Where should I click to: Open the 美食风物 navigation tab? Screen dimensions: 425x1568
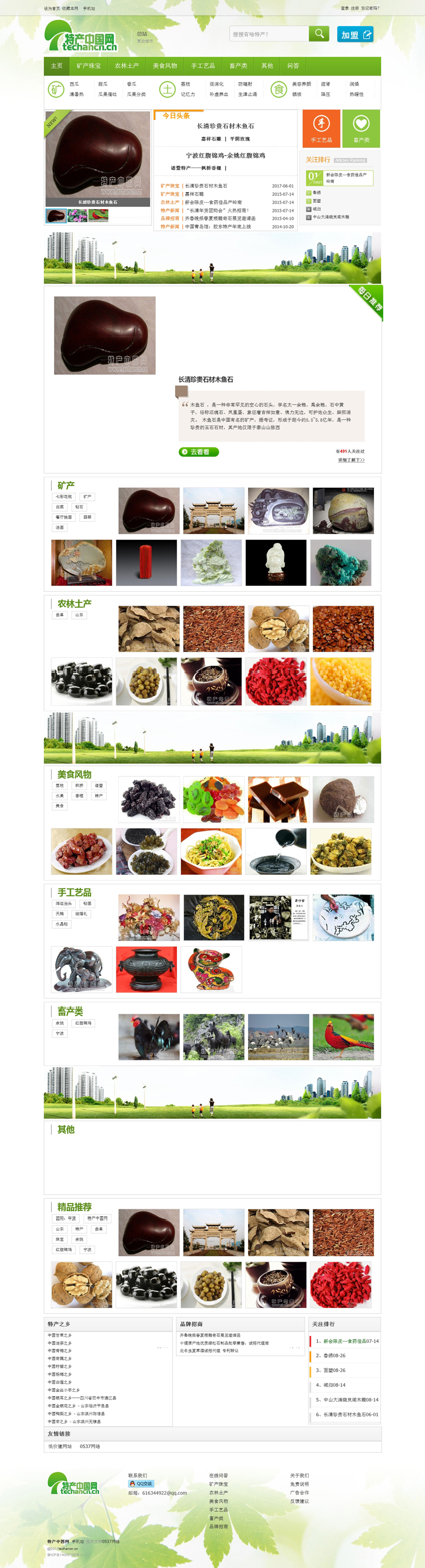(x=165, y=66)
